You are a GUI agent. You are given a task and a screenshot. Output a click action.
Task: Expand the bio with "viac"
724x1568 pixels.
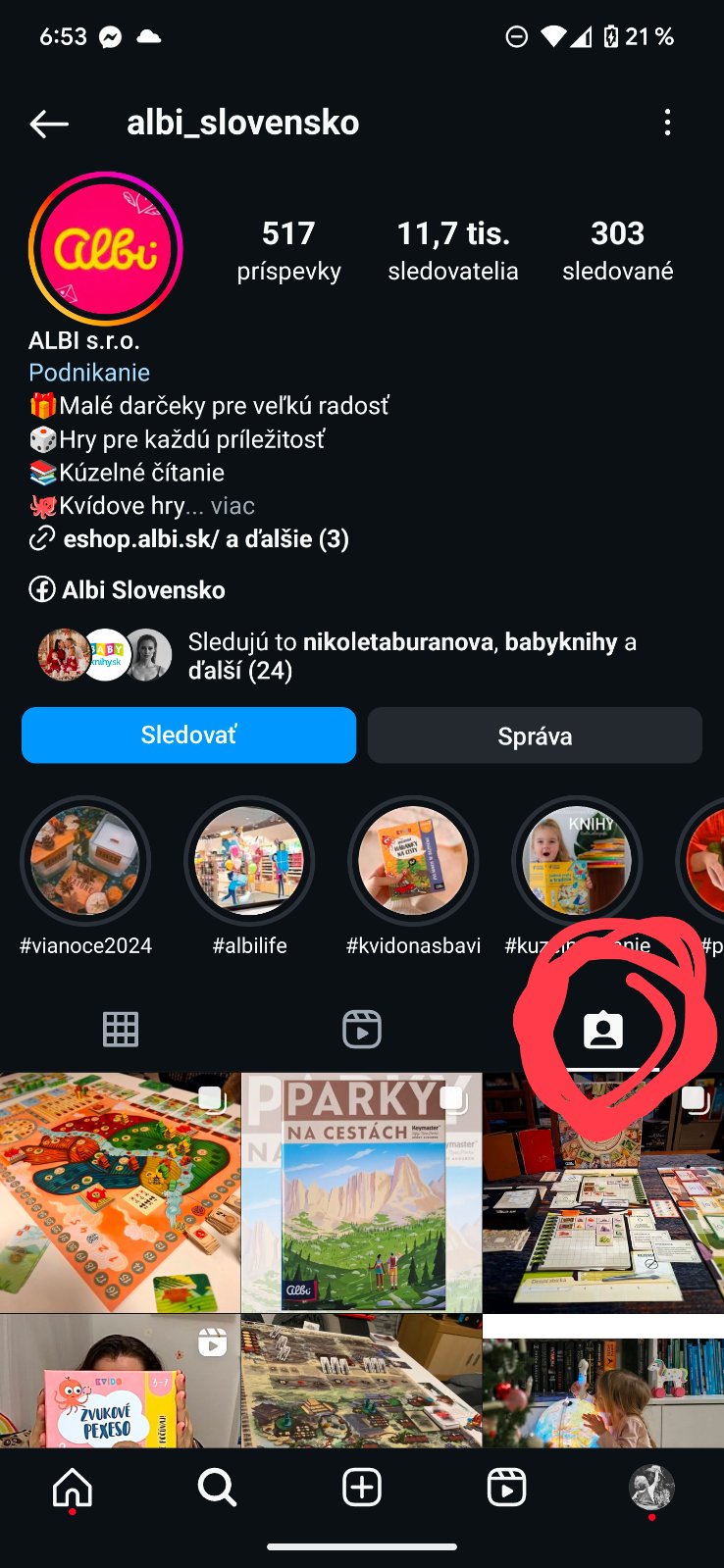[233, 506]
